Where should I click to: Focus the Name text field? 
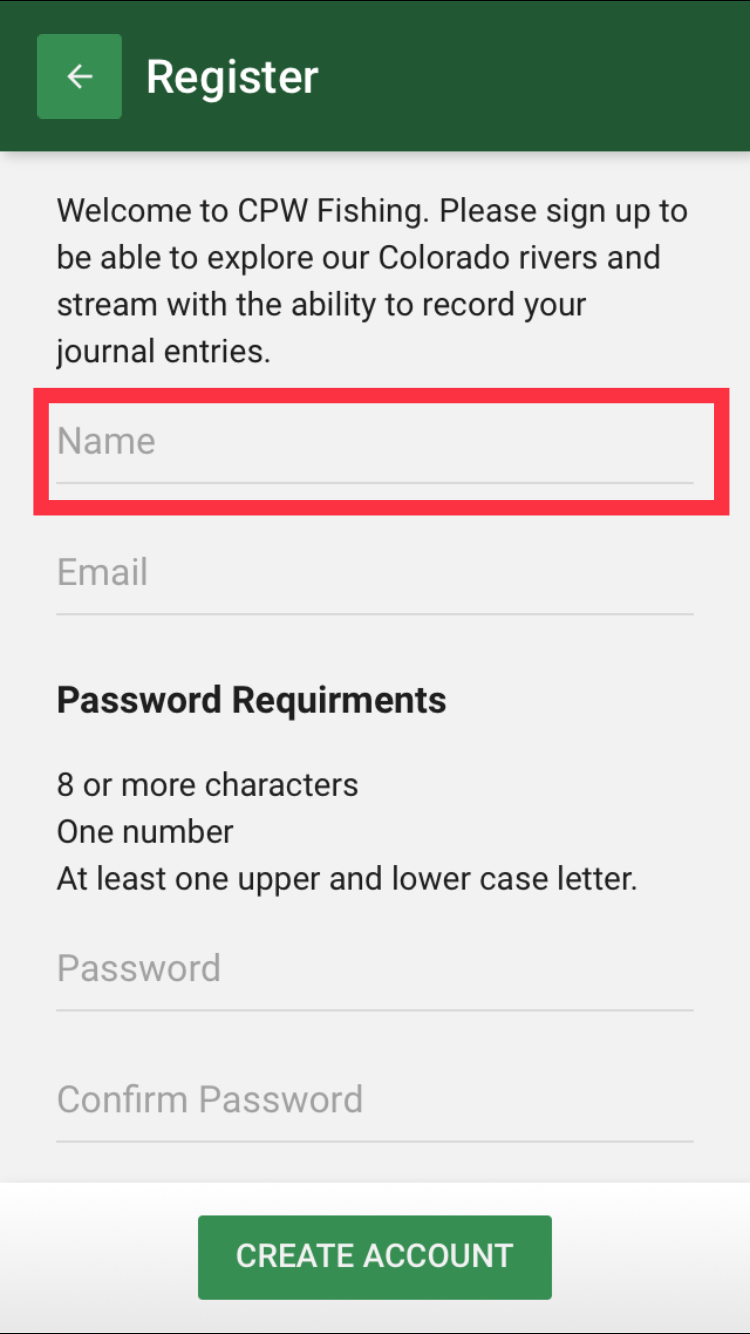[x=374, y=447]
